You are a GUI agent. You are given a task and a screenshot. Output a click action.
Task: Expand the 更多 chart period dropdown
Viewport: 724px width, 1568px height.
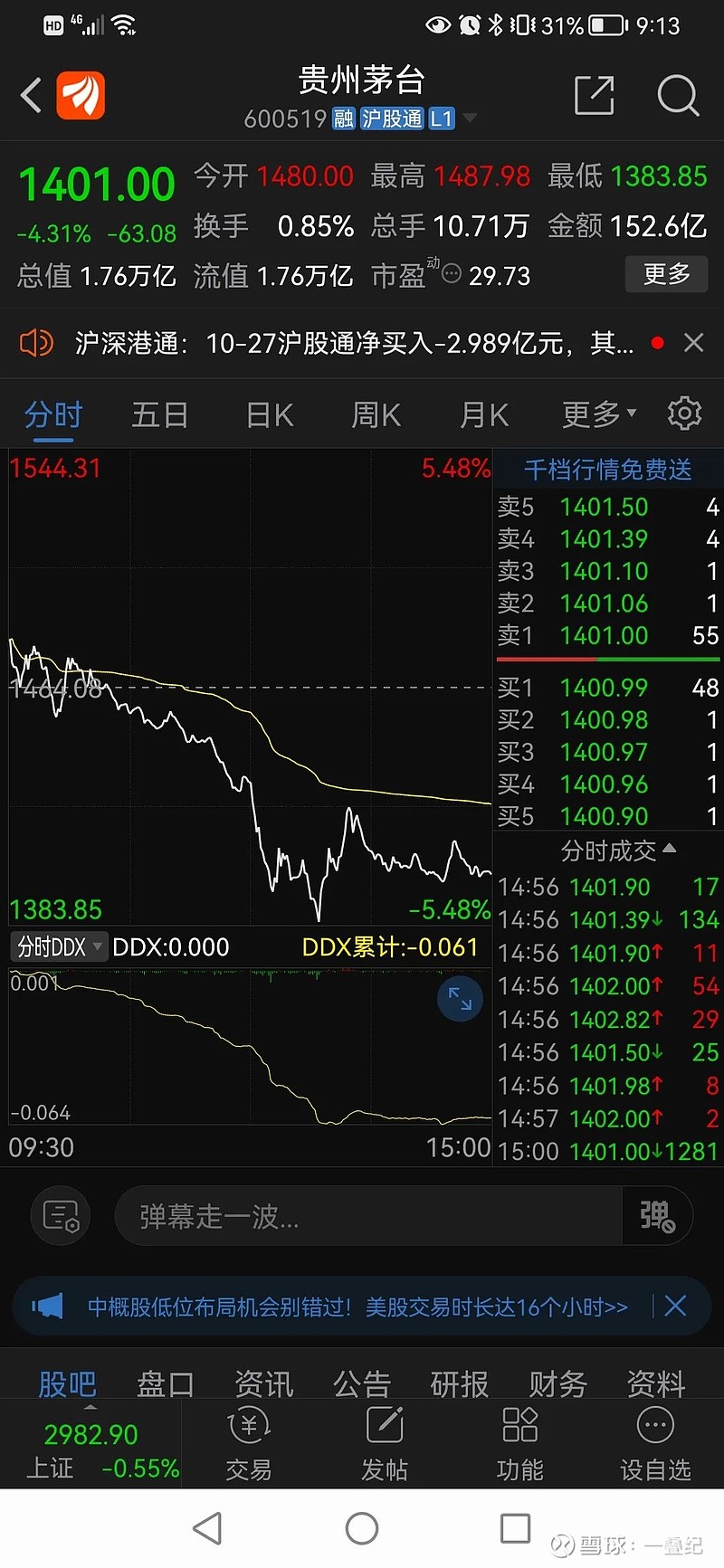[x=599, y=415]
